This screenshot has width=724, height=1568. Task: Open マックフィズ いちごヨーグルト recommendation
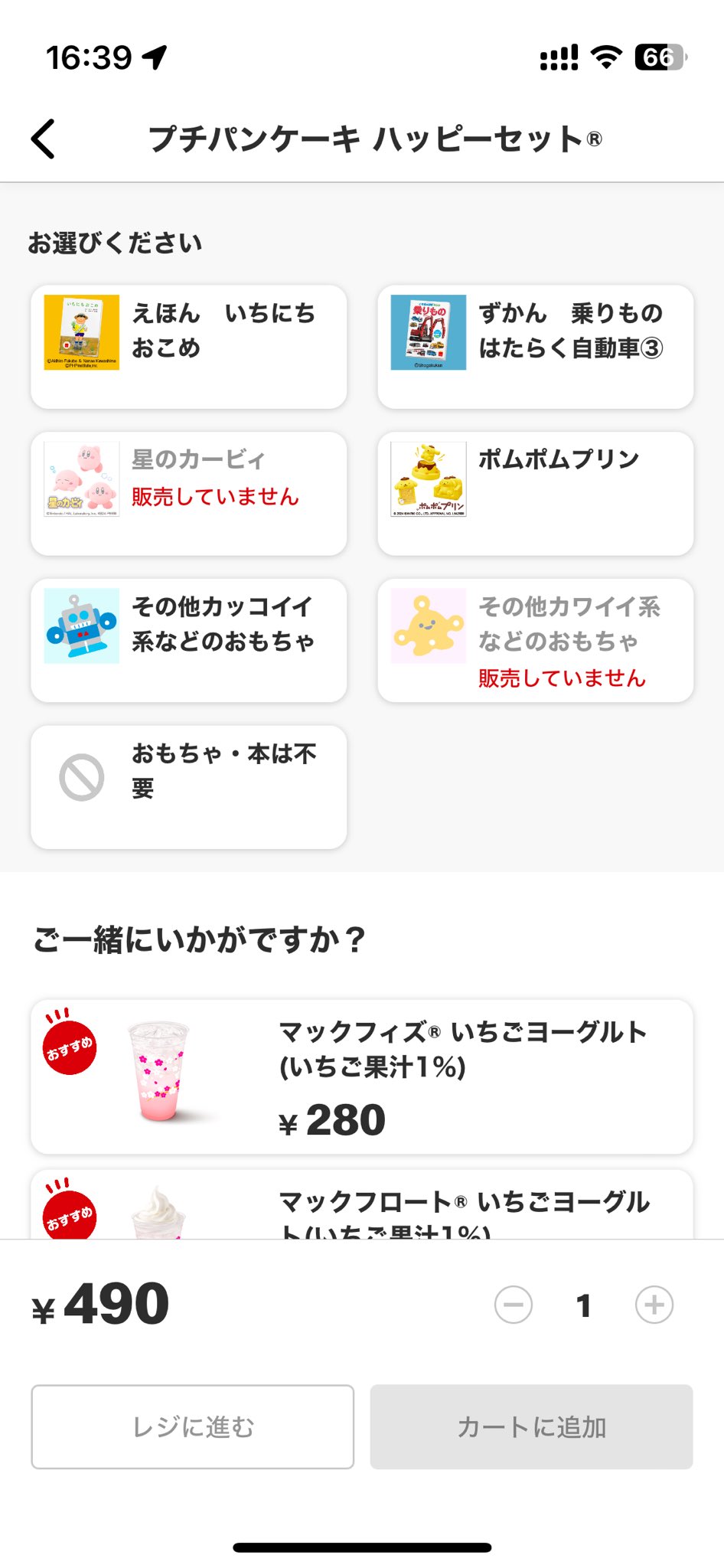[x=361, y=1076]
